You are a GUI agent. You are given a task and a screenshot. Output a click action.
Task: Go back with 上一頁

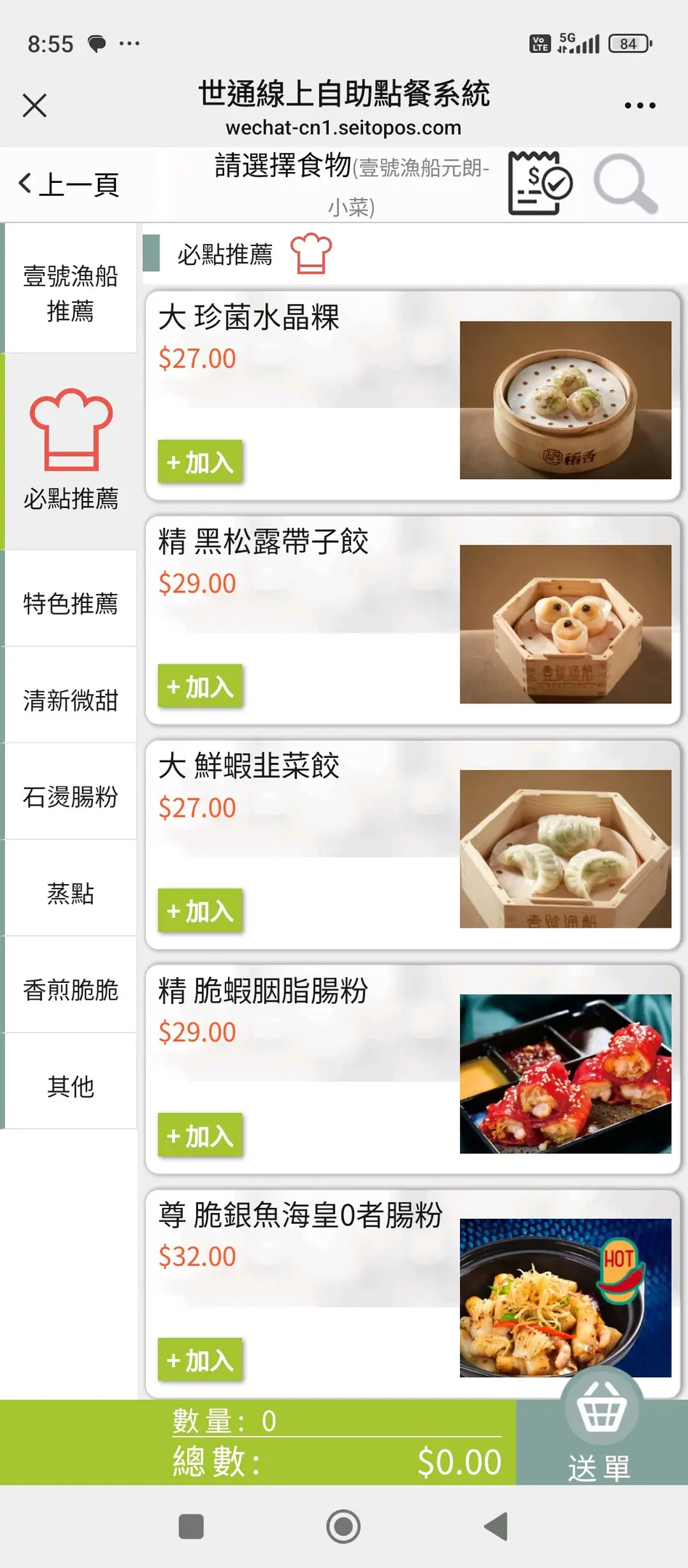(x=69, y=184)
